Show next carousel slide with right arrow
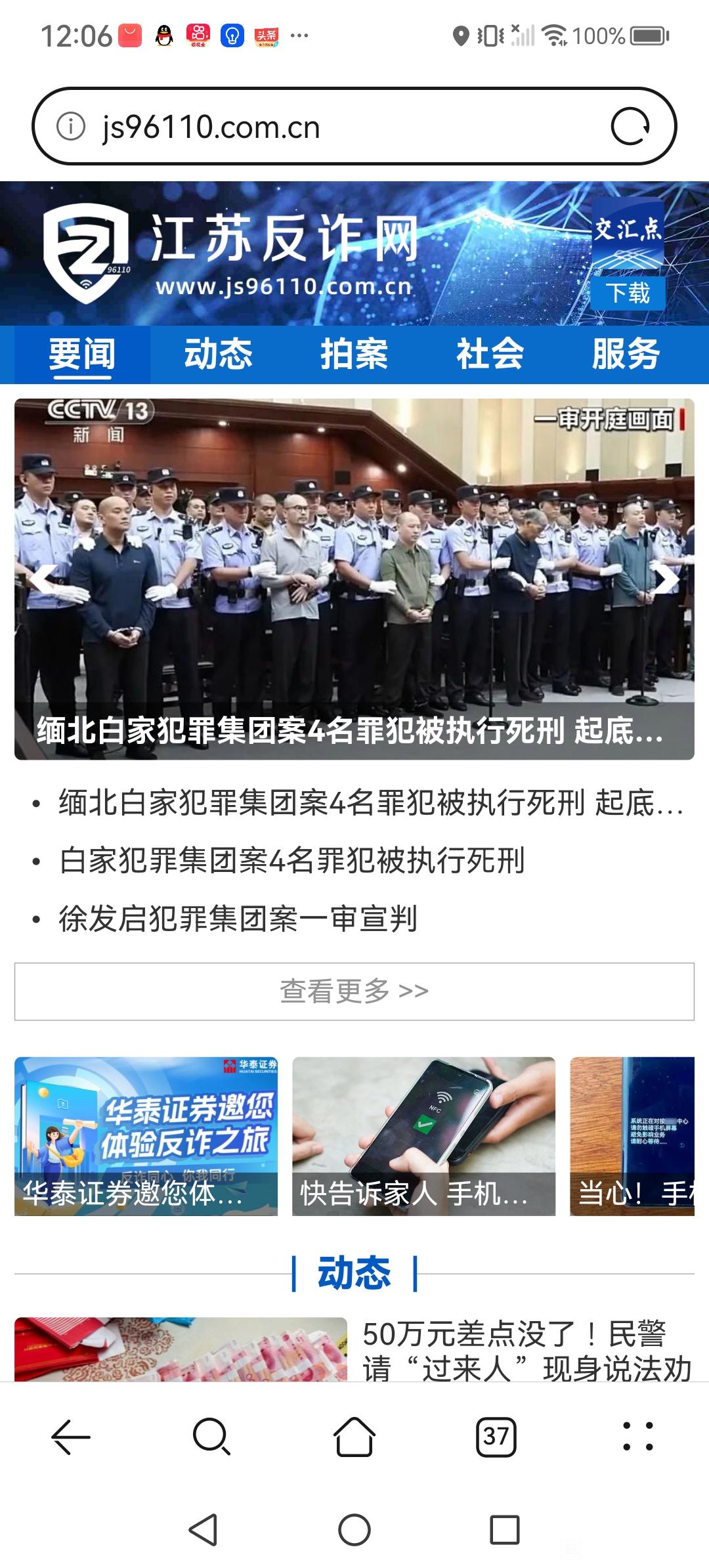 [666, 579]
